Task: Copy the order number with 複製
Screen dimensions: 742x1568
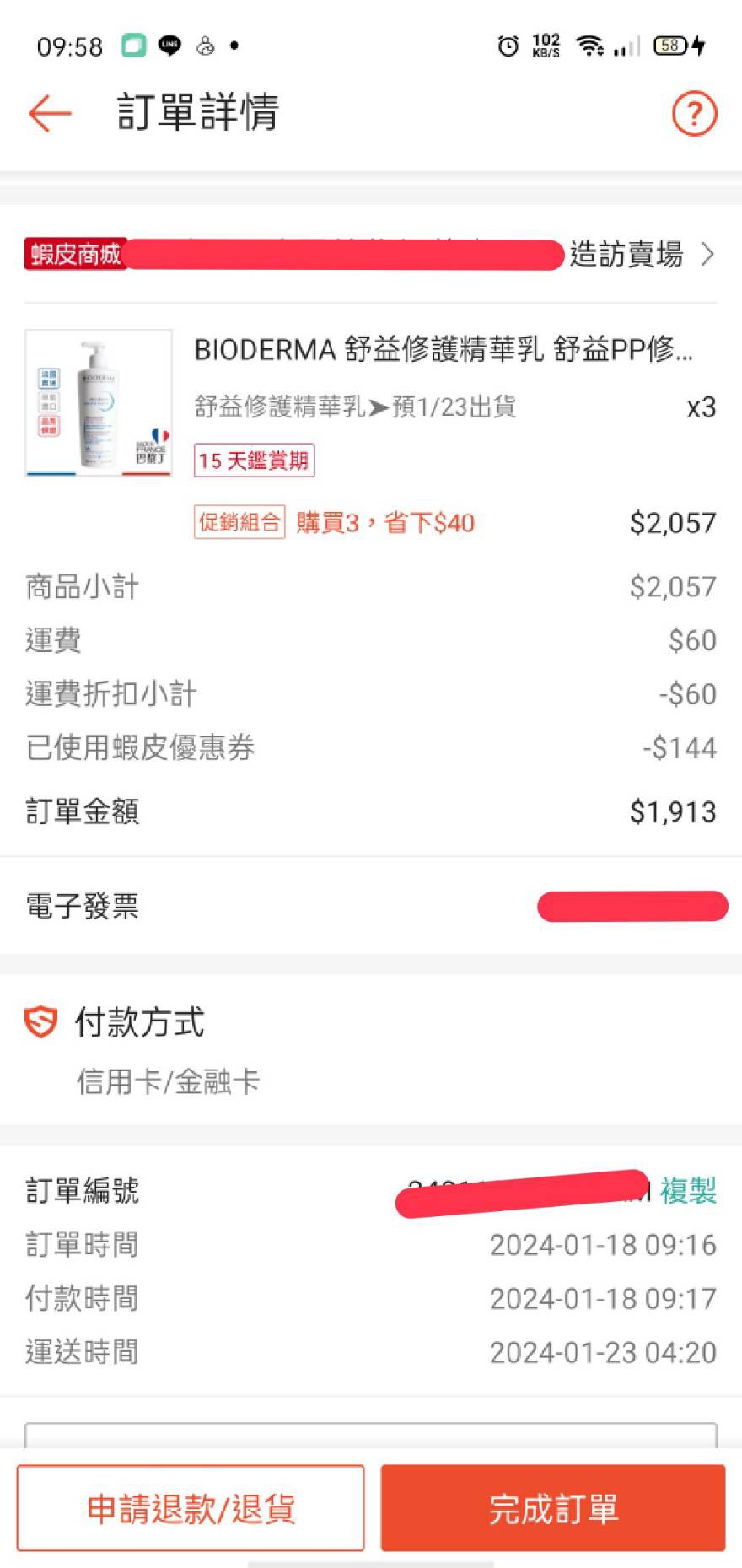Action: [688, 1191]
